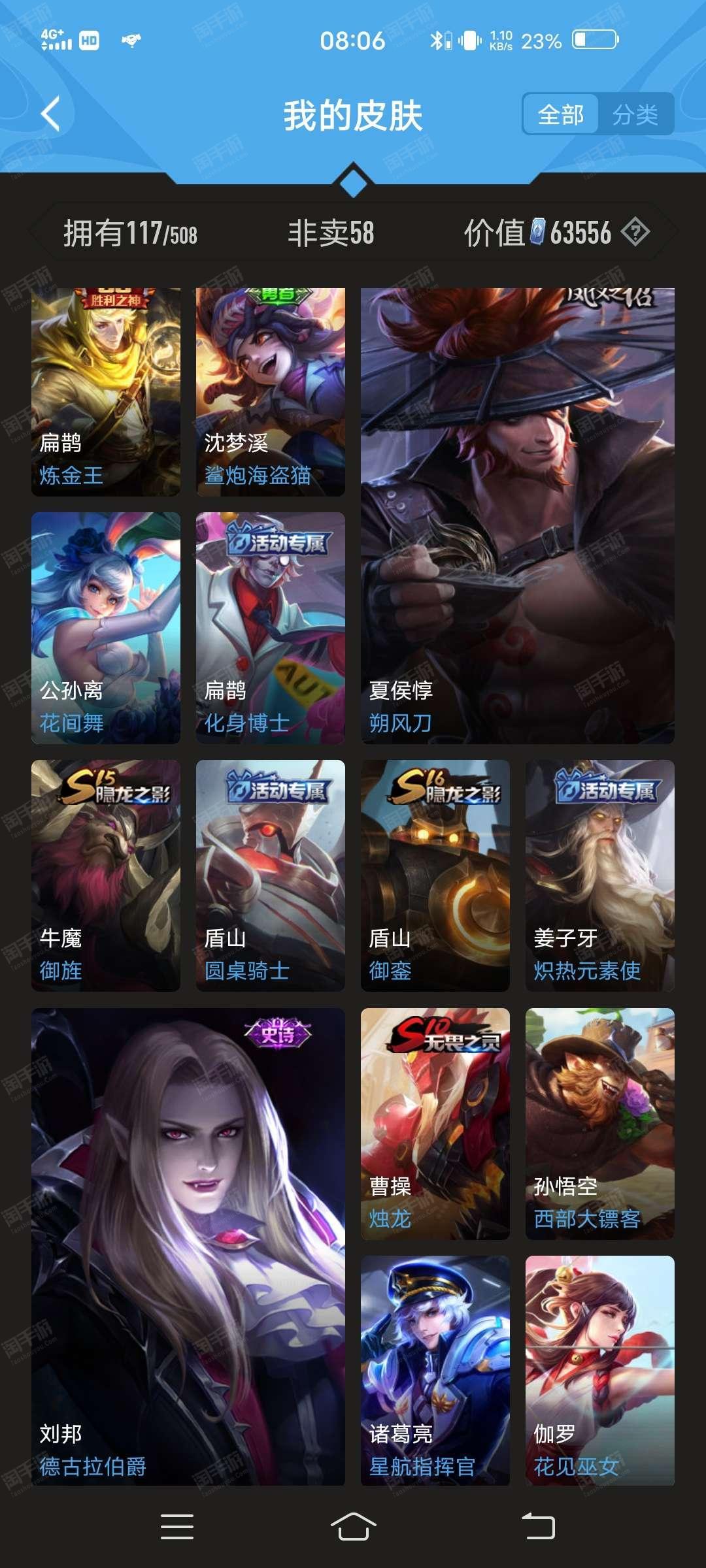View the 夏侯惇 朔风刀 skin
Viewport: 706px width, 1568px height.
point(517,516)
